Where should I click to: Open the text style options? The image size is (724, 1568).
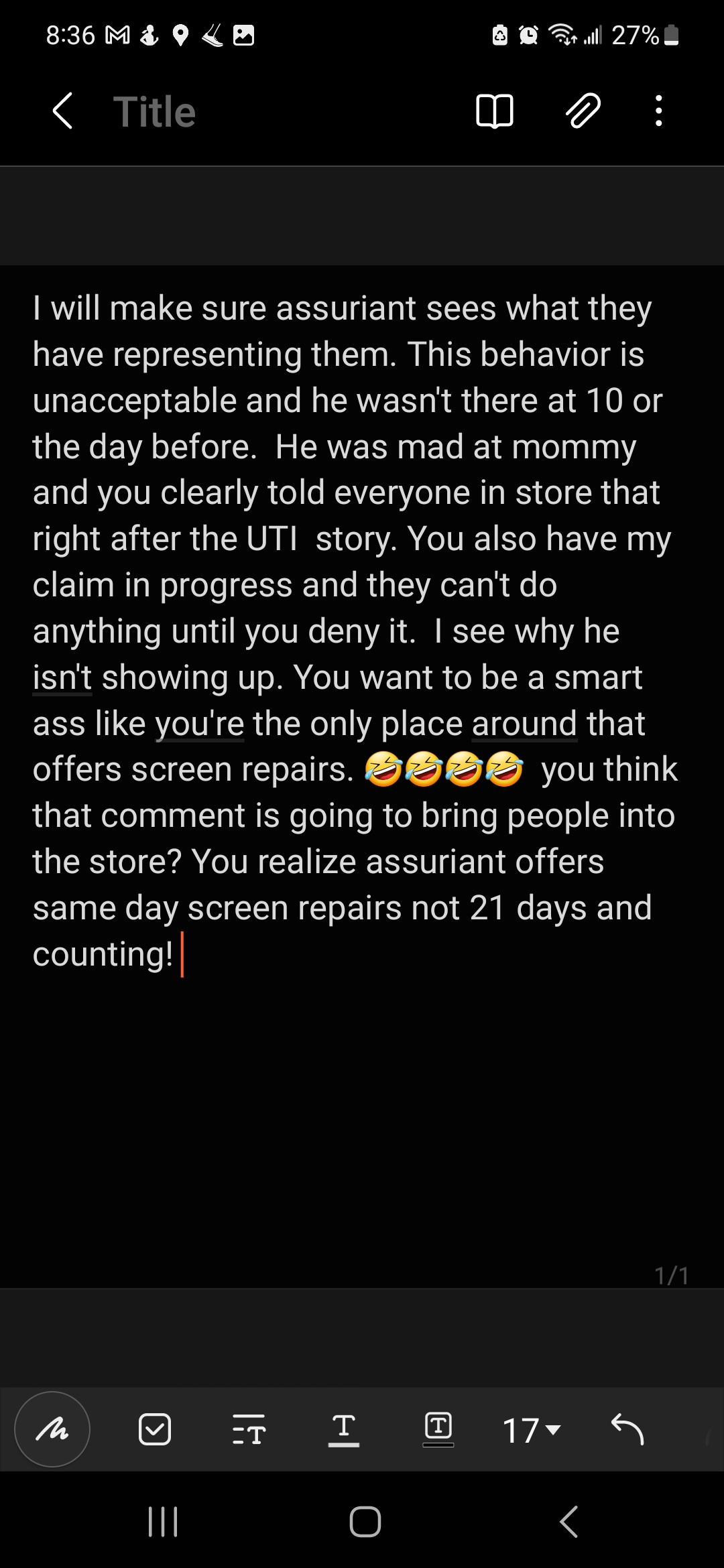[249, 1429]
